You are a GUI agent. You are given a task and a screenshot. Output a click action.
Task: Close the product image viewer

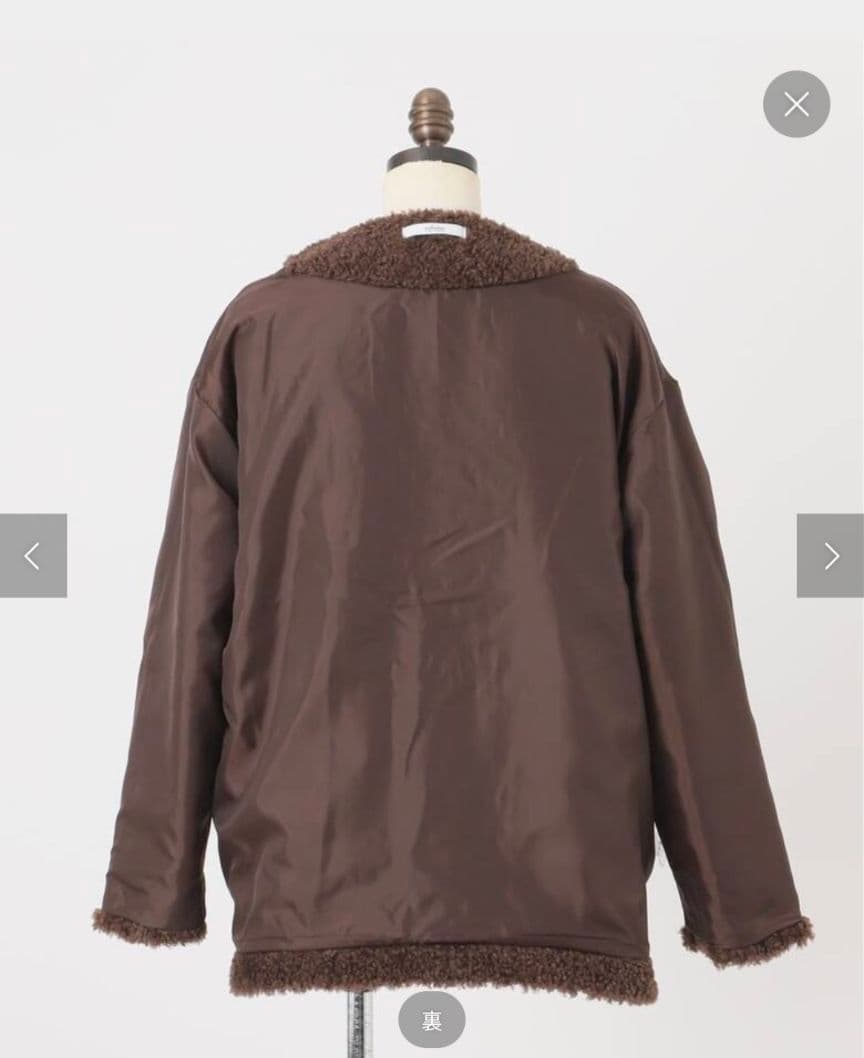point(796,104)
